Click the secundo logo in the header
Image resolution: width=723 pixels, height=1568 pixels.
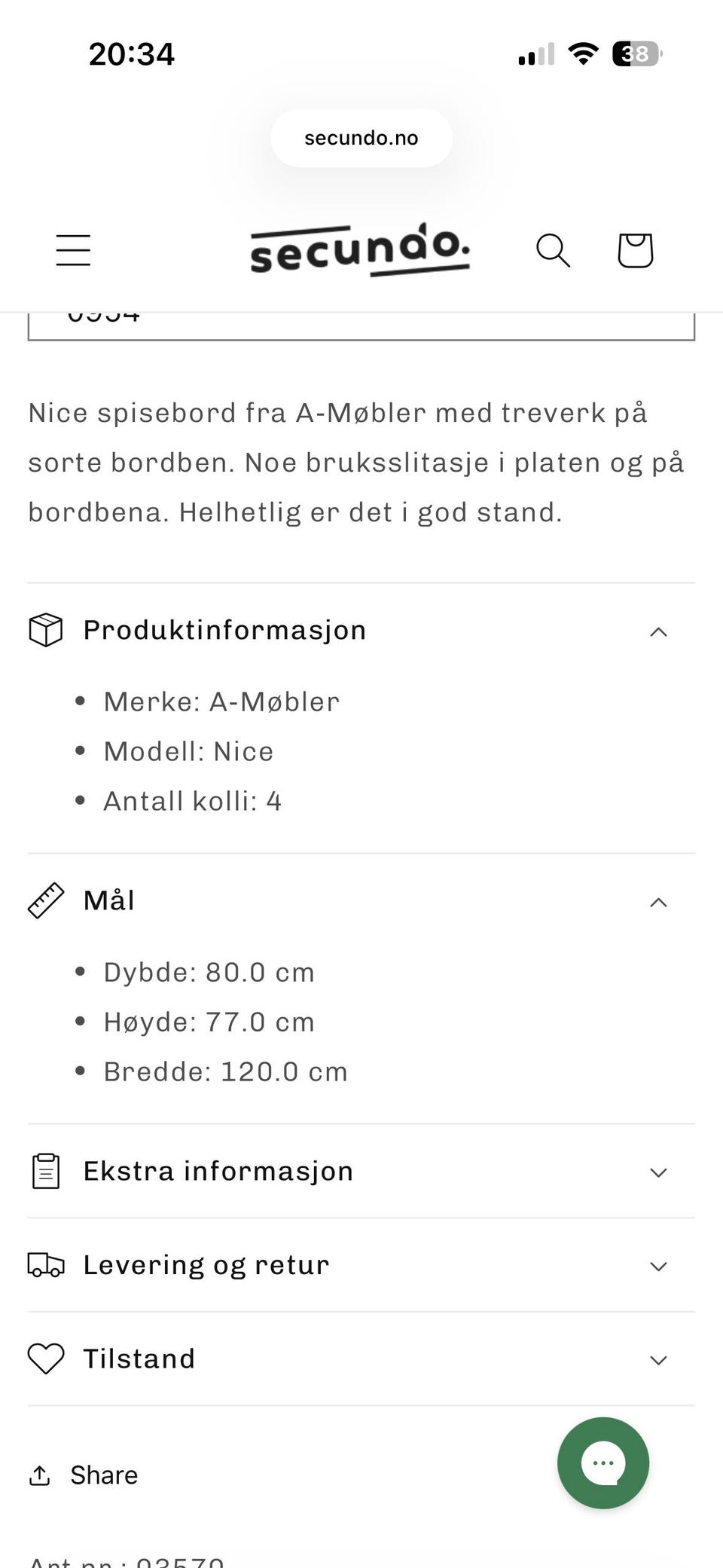[361, 249]
